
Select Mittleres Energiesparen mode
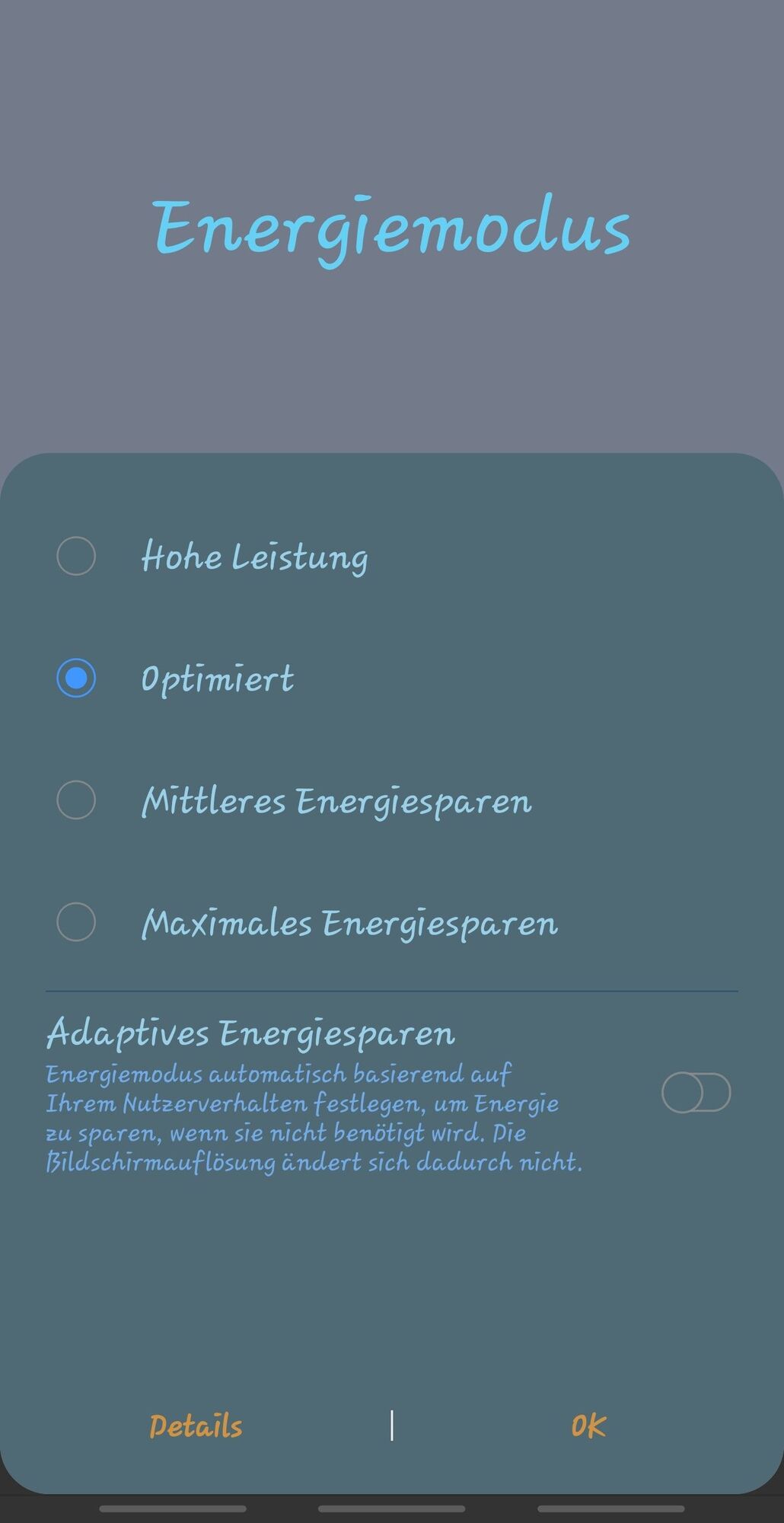pos(76,800)
